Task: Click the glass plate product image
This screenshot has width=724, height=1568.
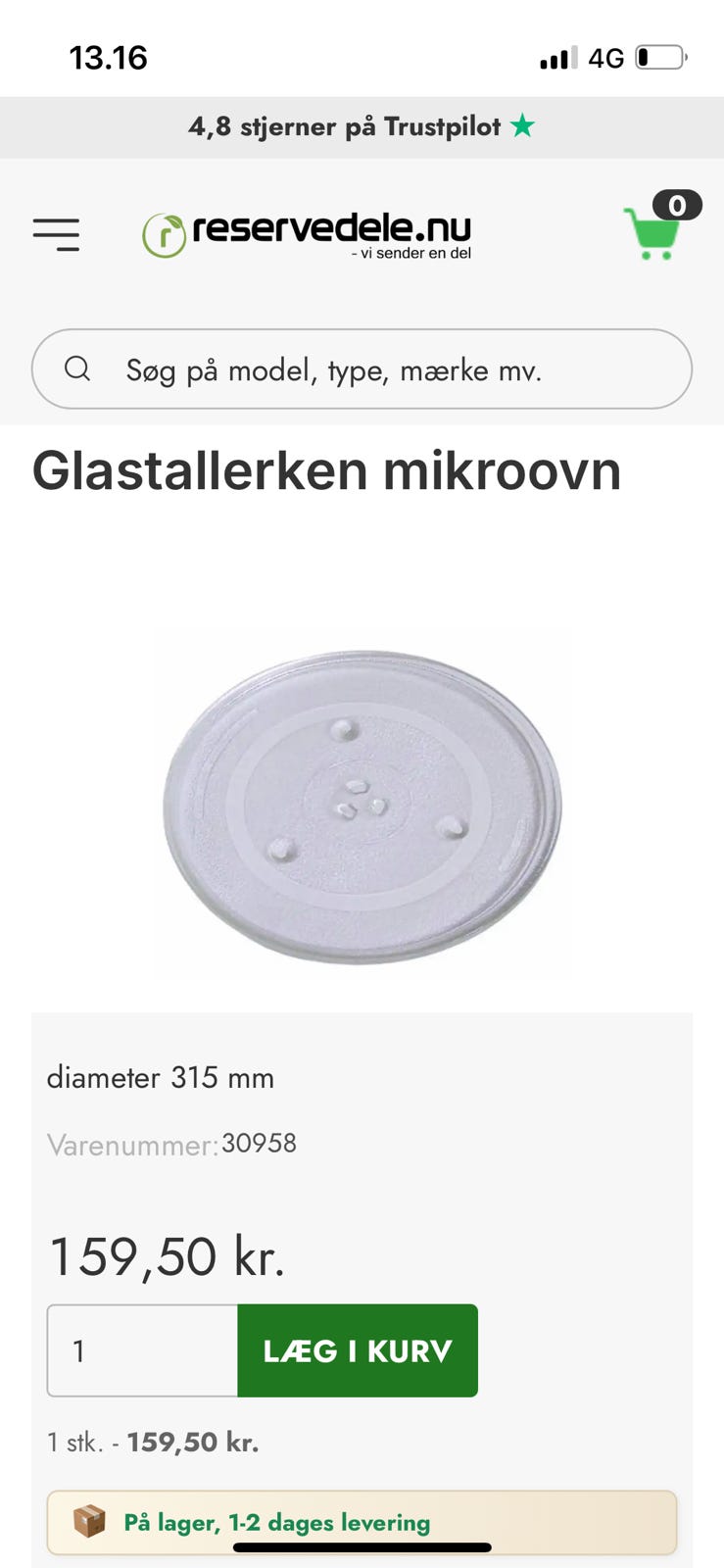Action: 362,802
